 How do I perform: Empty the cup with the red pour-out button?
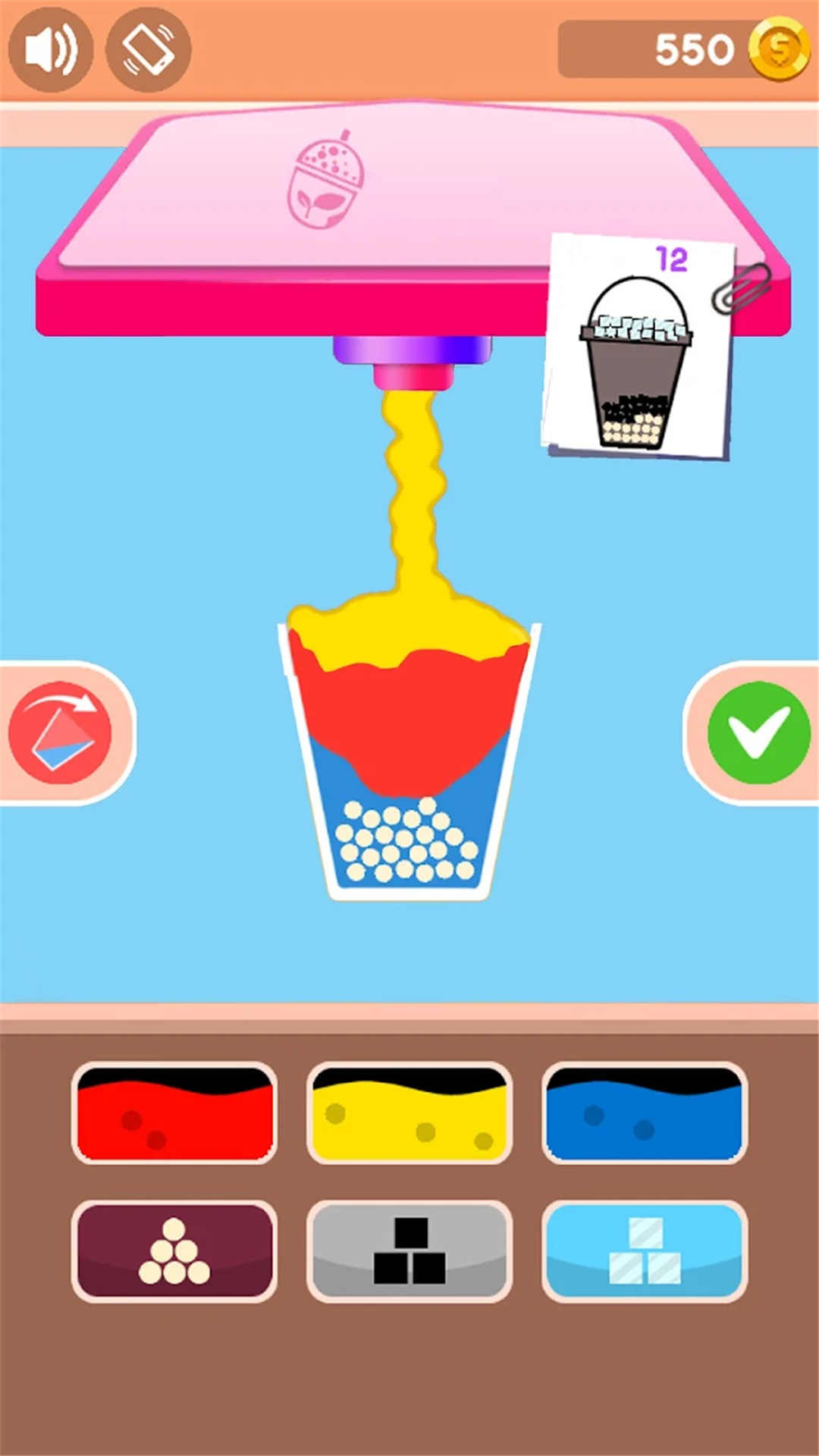click(61, 733)
